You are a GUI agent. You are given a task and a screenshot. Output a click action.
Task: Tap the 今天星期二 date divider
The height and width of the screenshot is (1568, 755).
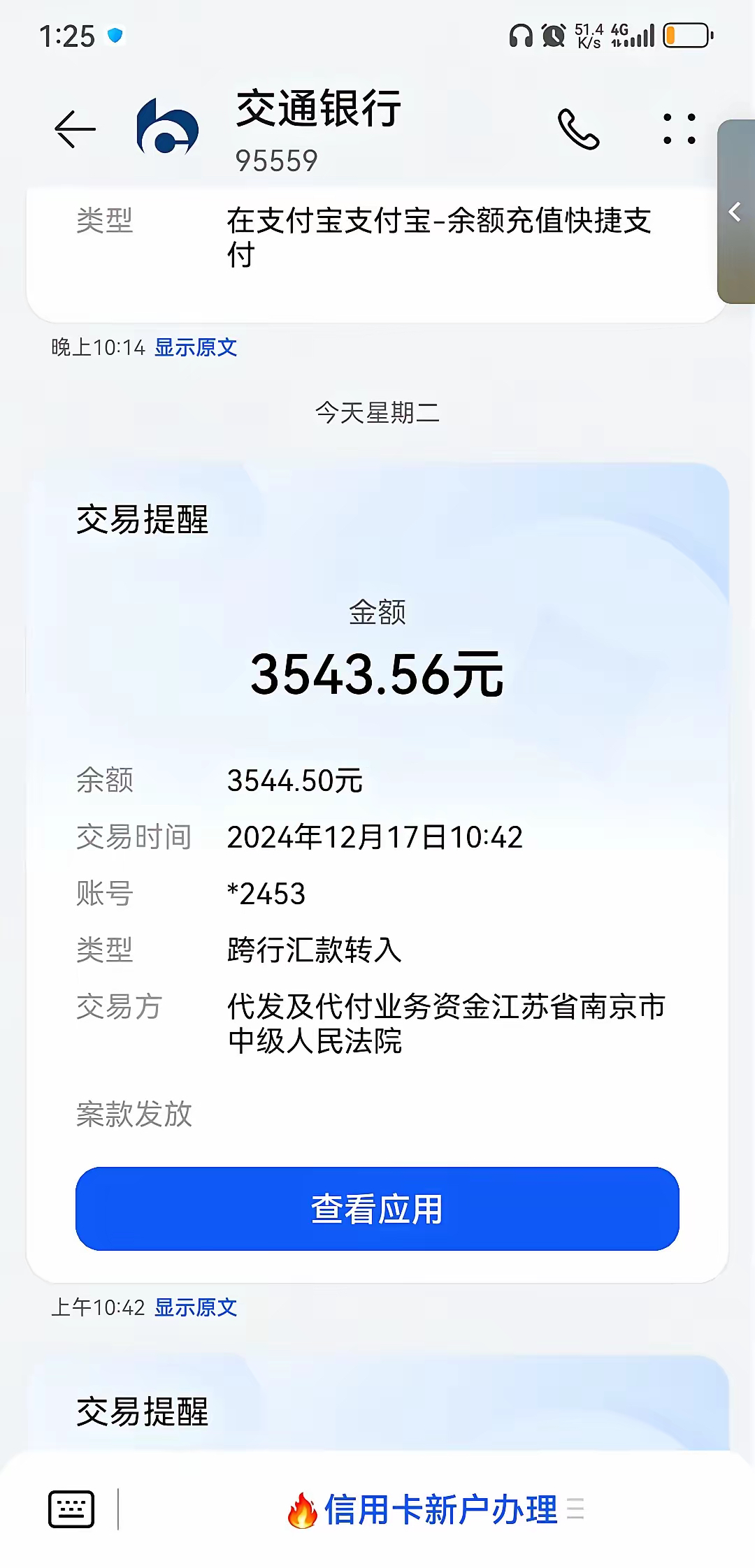tap(377, 414)
